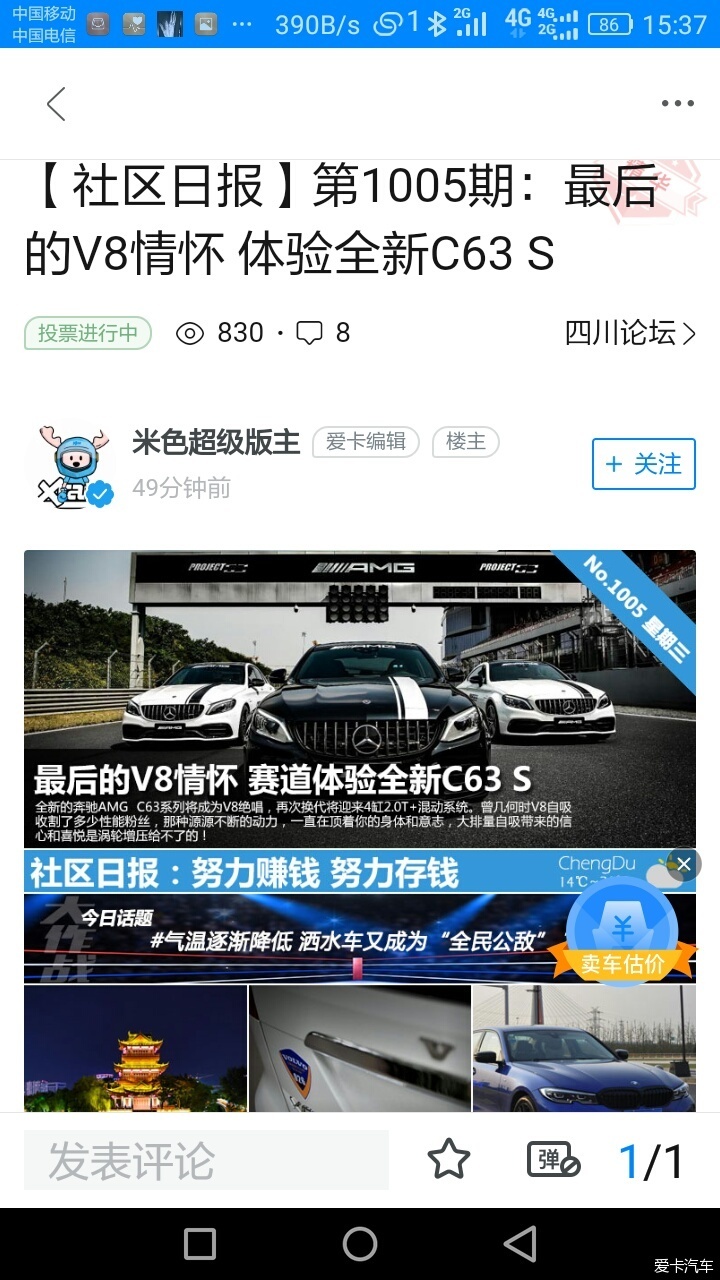
Task: Tap the system home button
Action: tap(360, 1244)
